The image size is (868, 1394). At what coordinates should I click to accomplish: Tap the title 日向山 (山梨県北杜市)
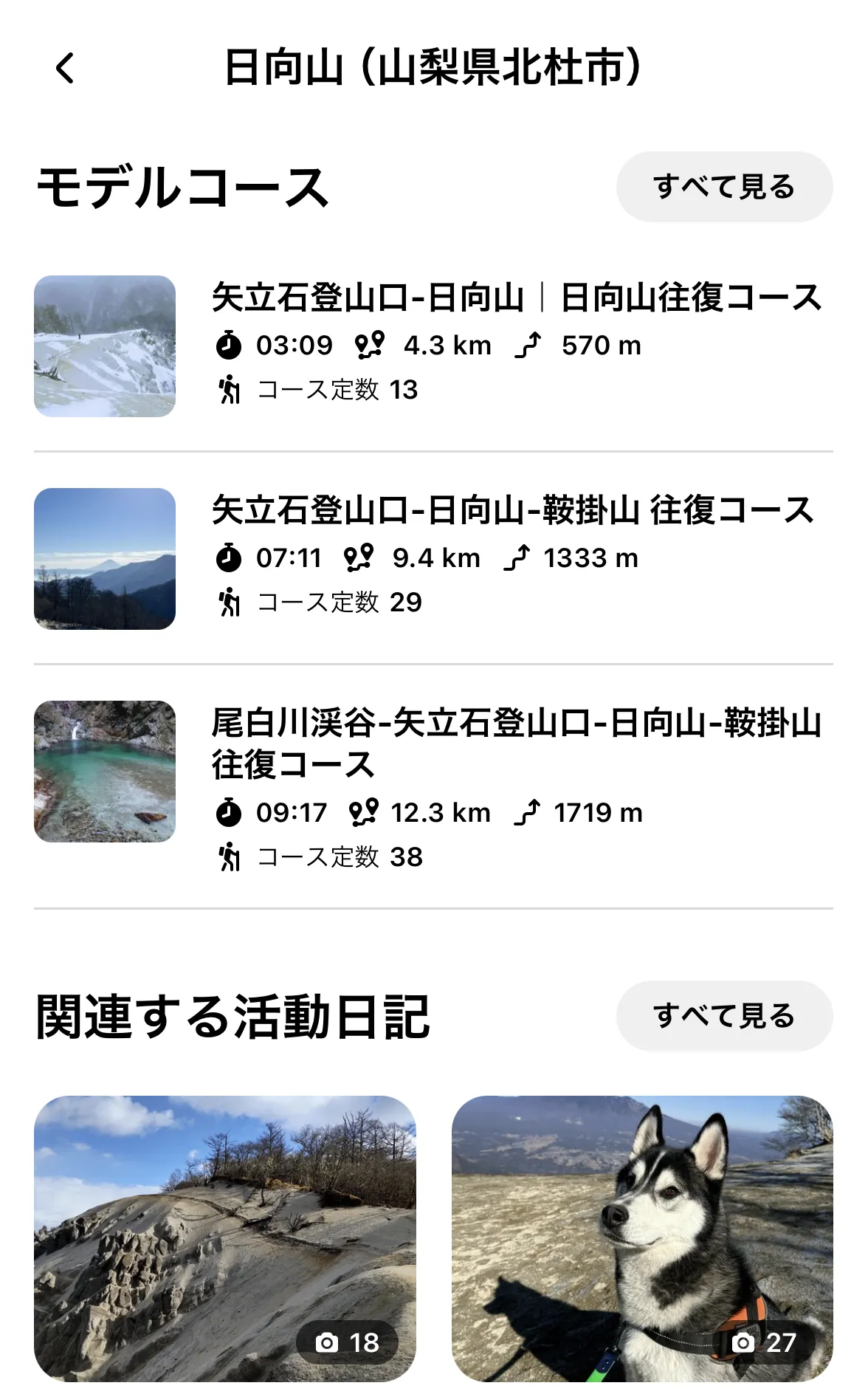coord(434,70)
